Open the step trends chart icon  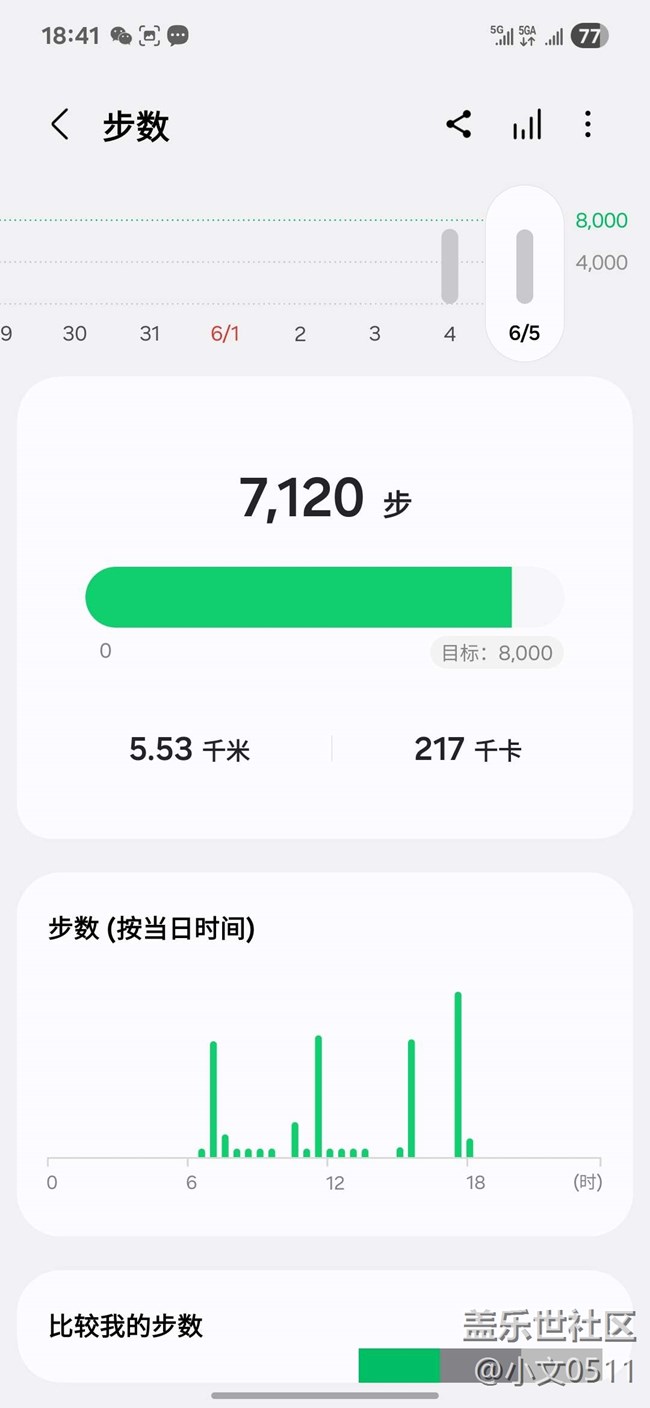pos(527,125)
